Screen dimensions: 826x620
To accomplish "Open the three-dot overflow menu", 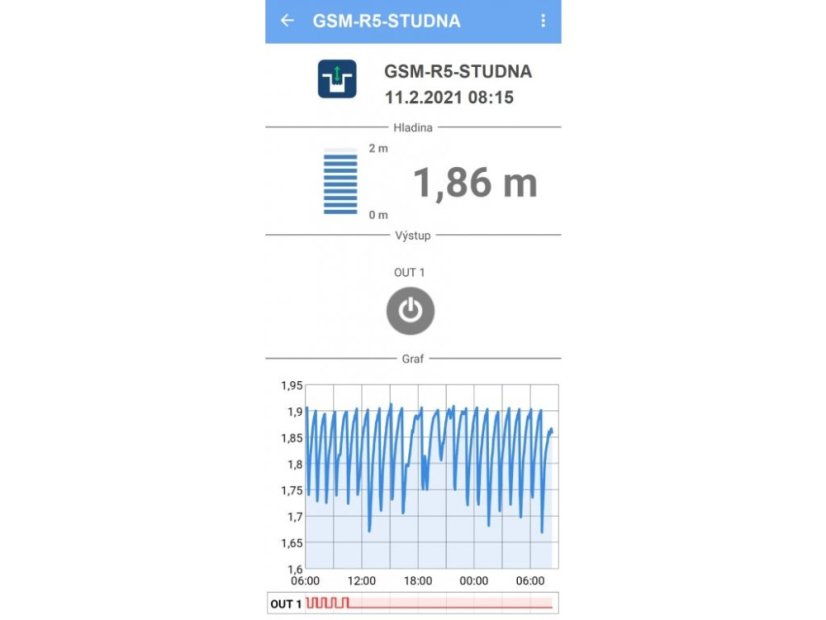I will [x=543, y=21].
